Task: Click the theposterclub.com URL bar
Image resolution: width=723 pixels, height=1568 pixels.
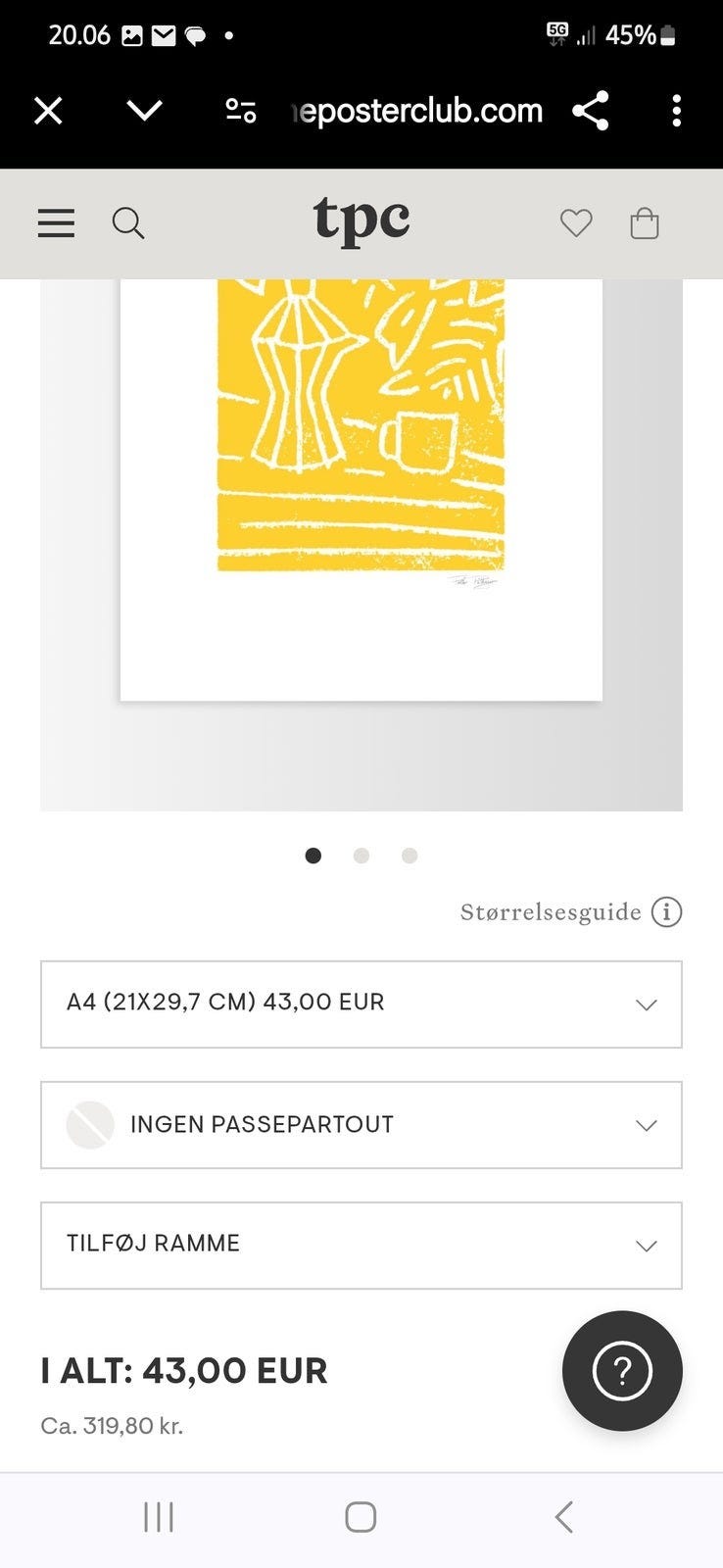Action: click(416, 111)
